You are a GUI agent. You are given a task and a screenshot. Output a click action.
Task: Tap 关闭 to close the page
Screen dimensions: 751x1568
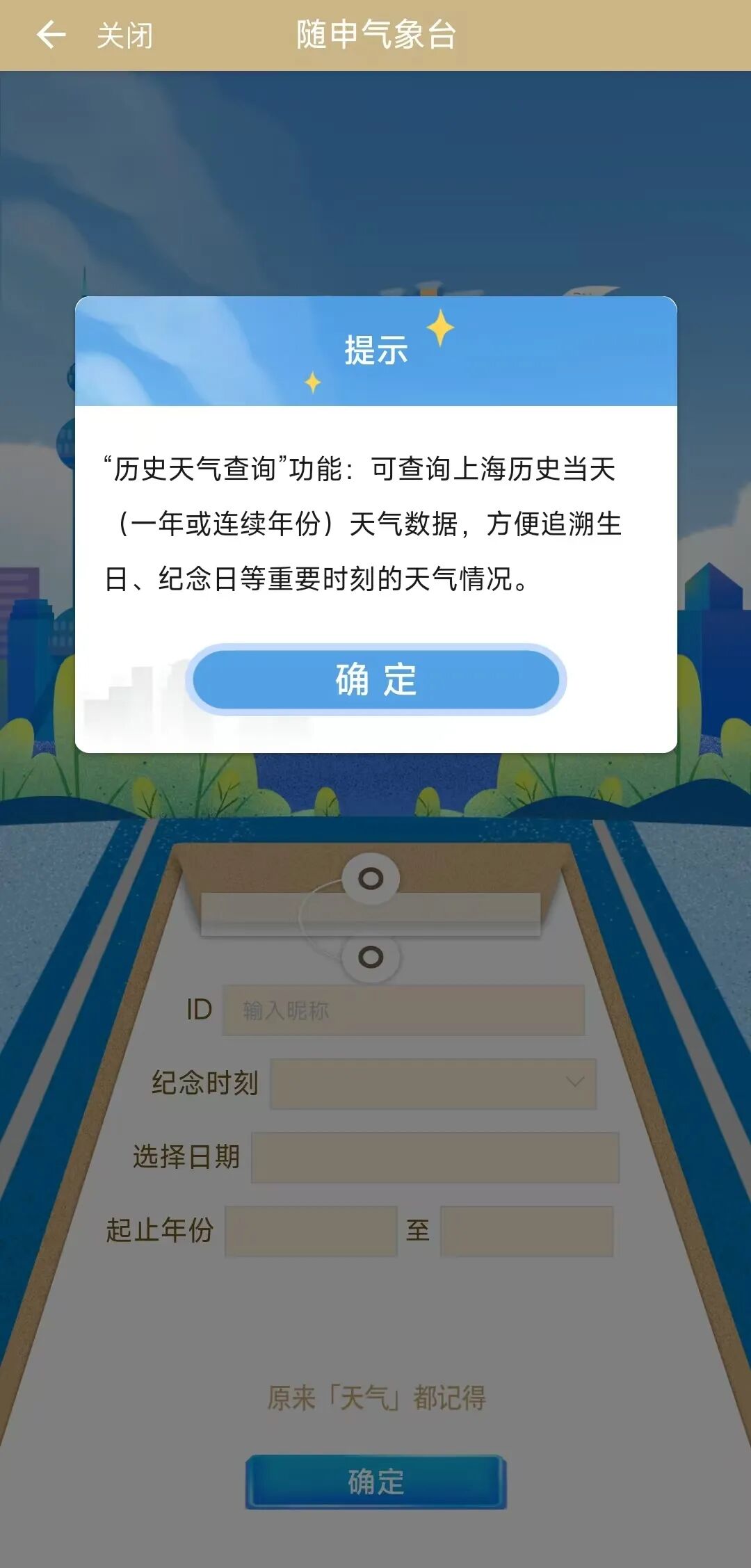(x=124, y=35)
